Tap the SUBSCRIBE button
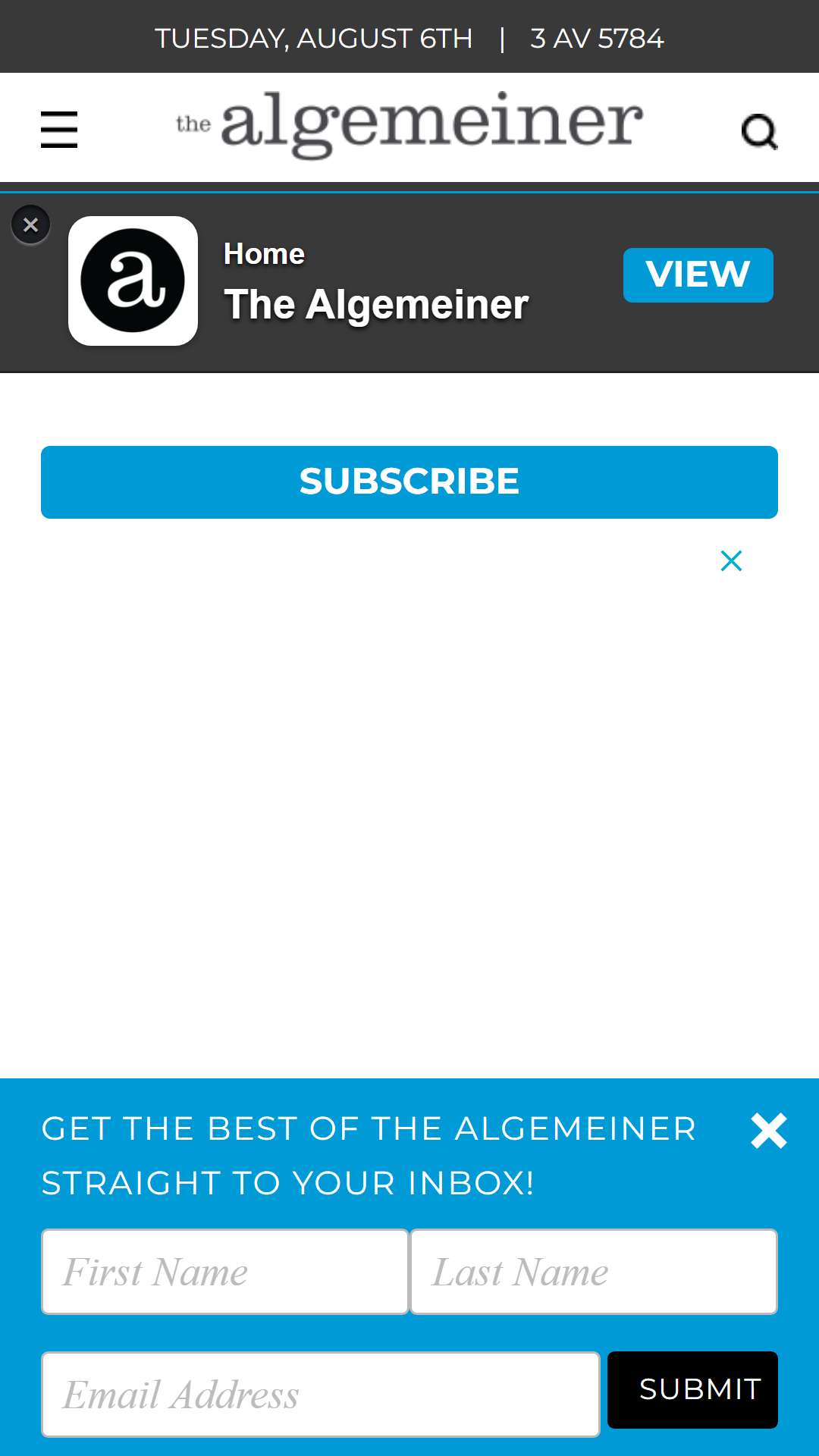Viewport: 819px width, 1456px height. click(409, 482)
